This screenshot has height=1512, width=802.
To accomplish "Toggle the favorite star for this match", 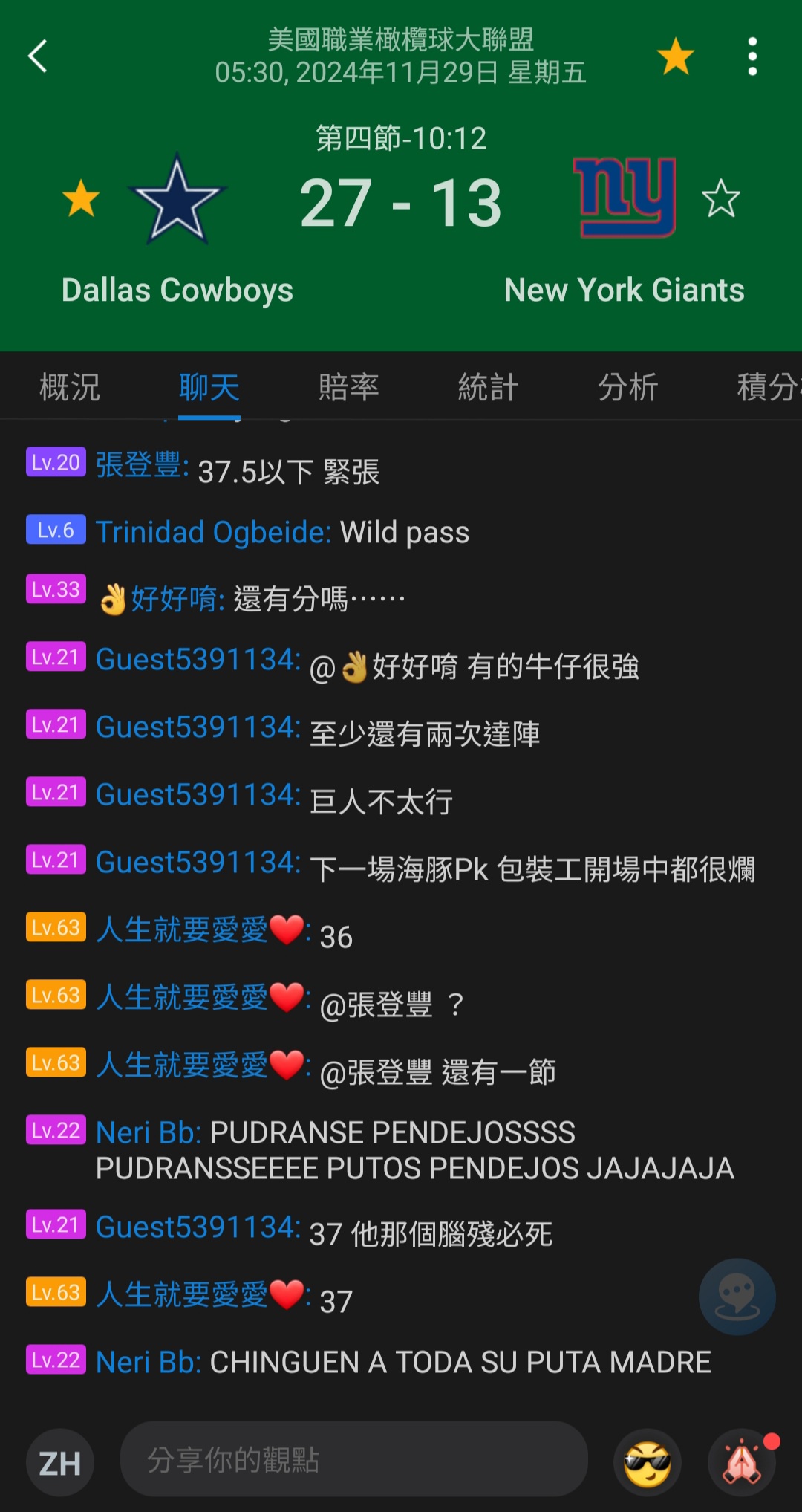I will 675,56.
